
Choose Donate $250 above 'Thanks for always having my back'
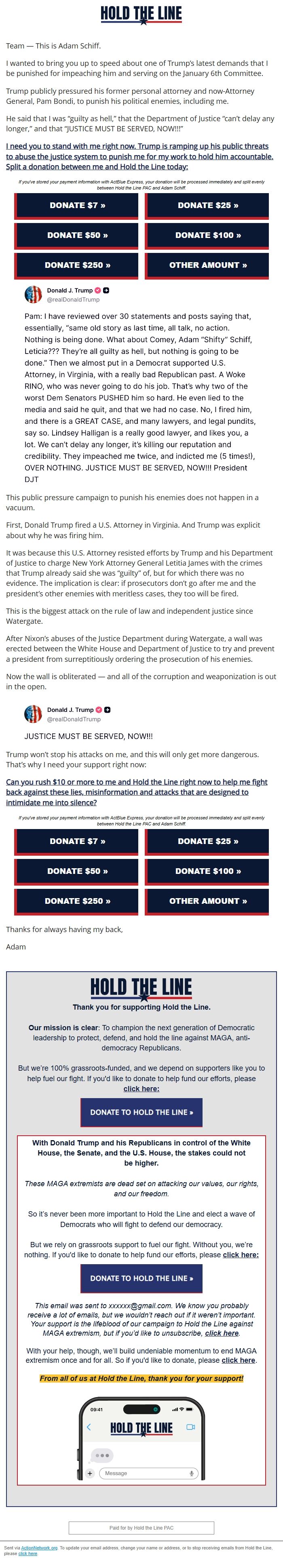[77, 901]
